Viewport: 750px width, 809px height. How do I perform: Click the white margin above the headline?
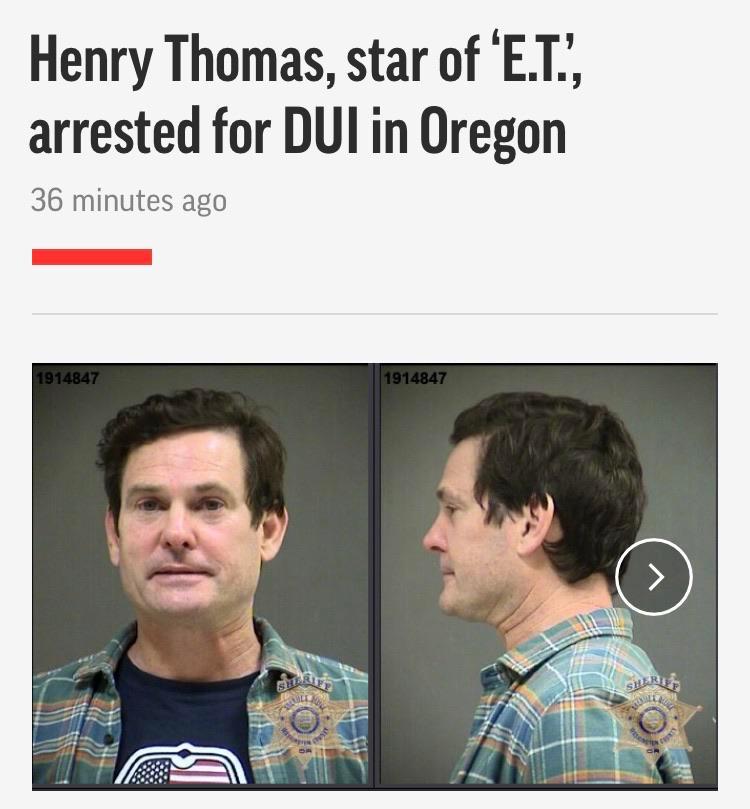pyautogui.click(x=375, y=15)
